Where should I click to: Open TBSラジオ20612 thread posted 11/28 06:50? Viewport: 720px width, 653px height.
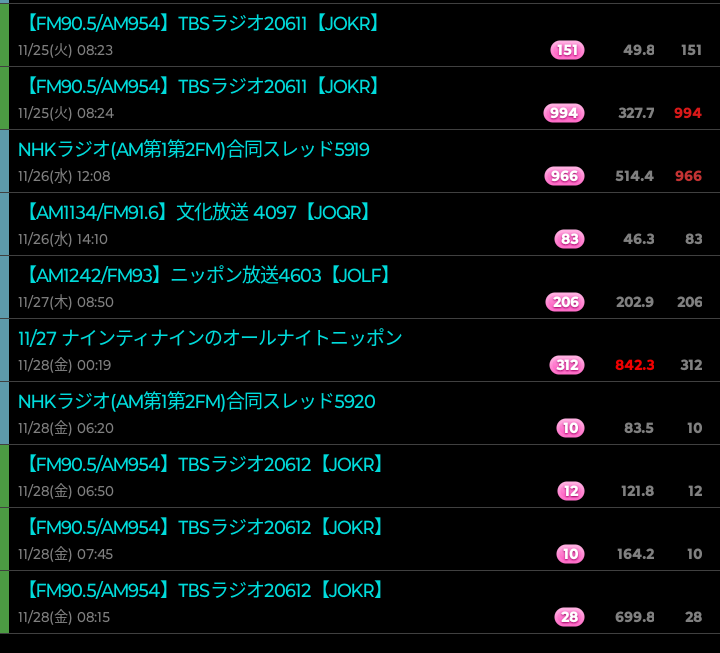click(x=205, y=465)
